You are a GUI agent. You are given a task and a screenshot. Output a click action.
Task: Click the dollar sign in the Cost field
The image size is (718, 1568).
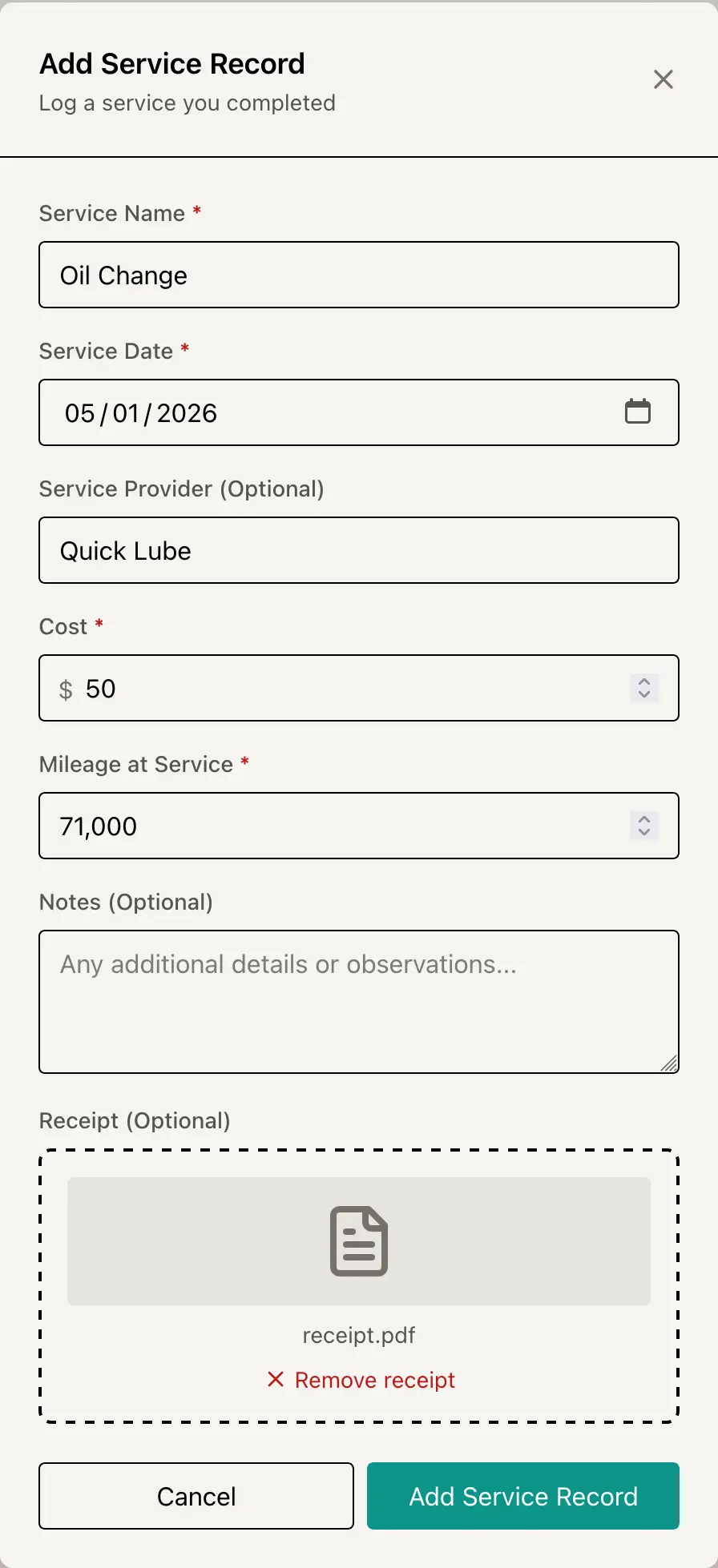click(67, 688)
